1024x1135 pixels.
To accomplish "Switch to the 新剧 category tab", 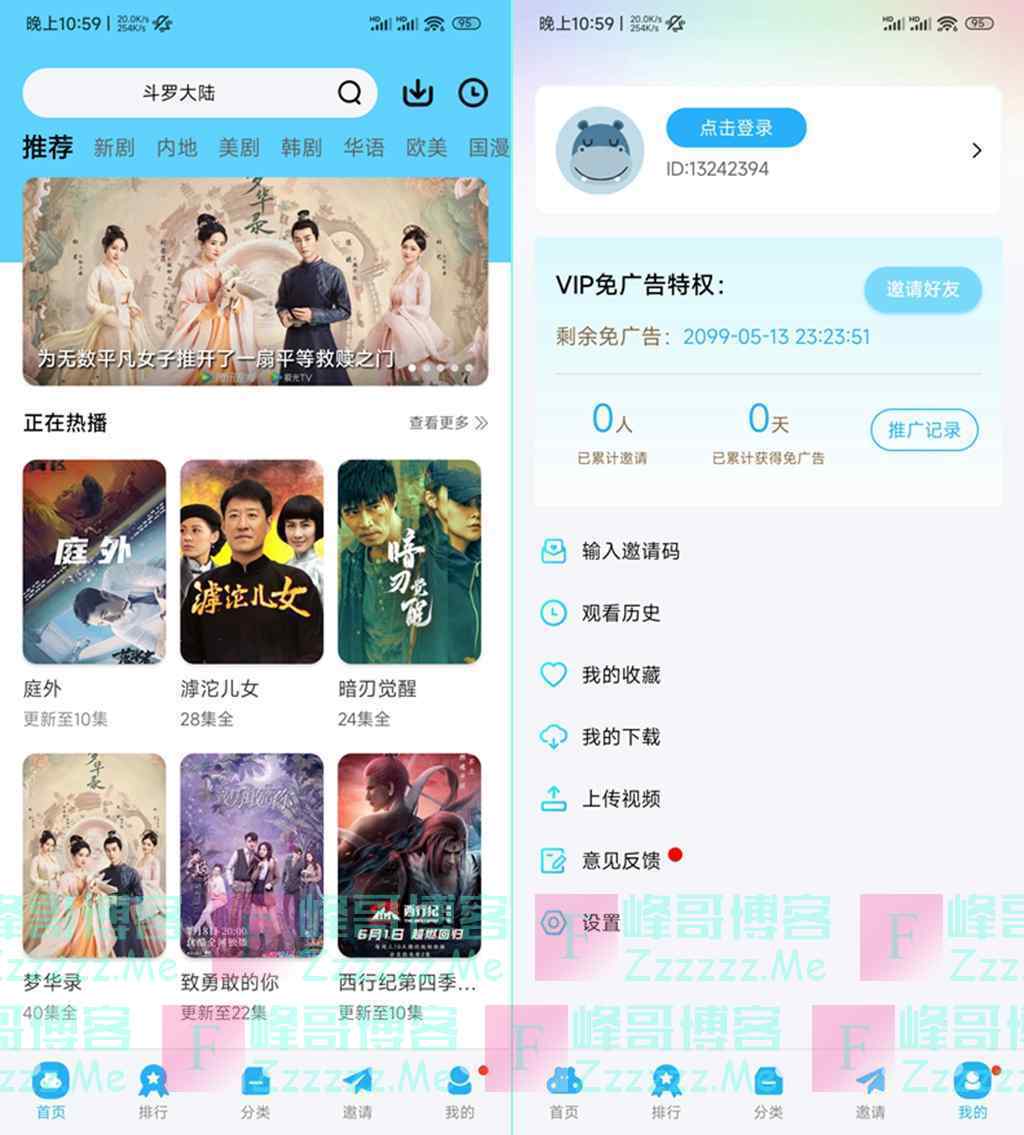I will click(114, 148).
